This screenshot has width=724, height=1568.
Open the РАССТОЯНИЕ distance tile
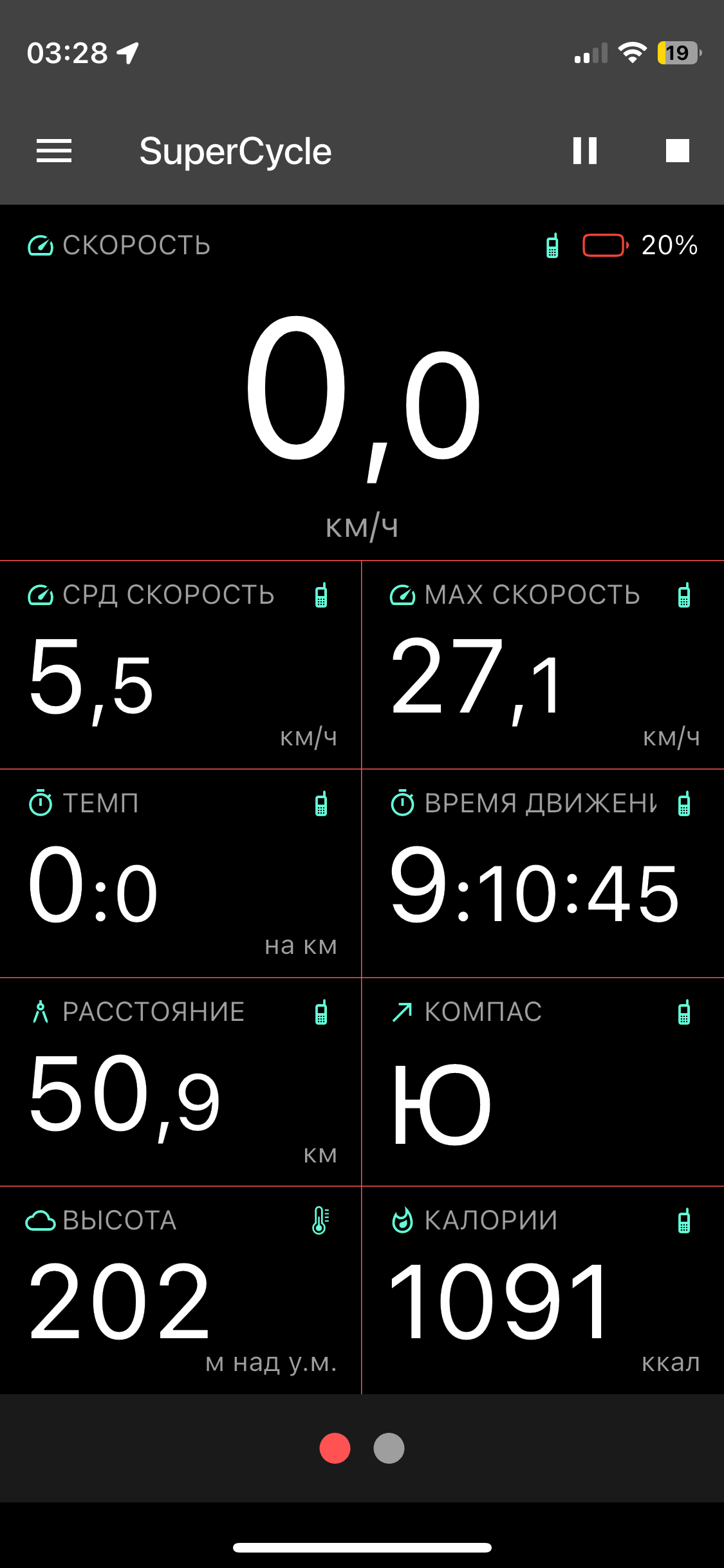coord(180,1083)
